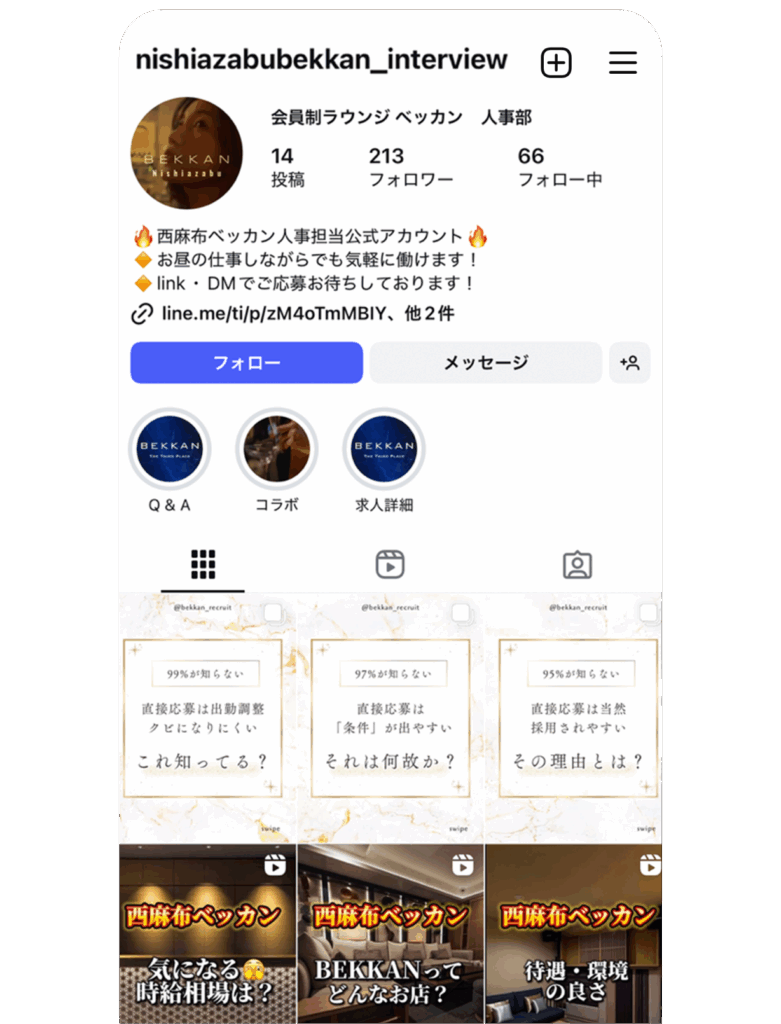
Task: Tap the メッセージ button
Action: pos(486,363)
